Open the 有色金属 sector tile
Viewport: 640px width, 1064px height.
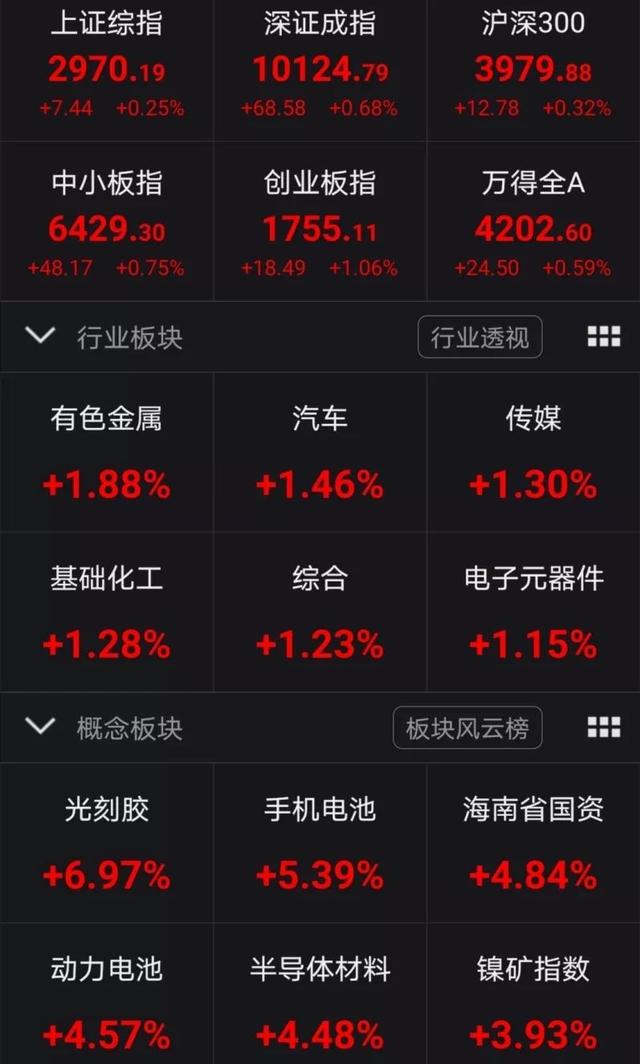click(x=106, y=452)
